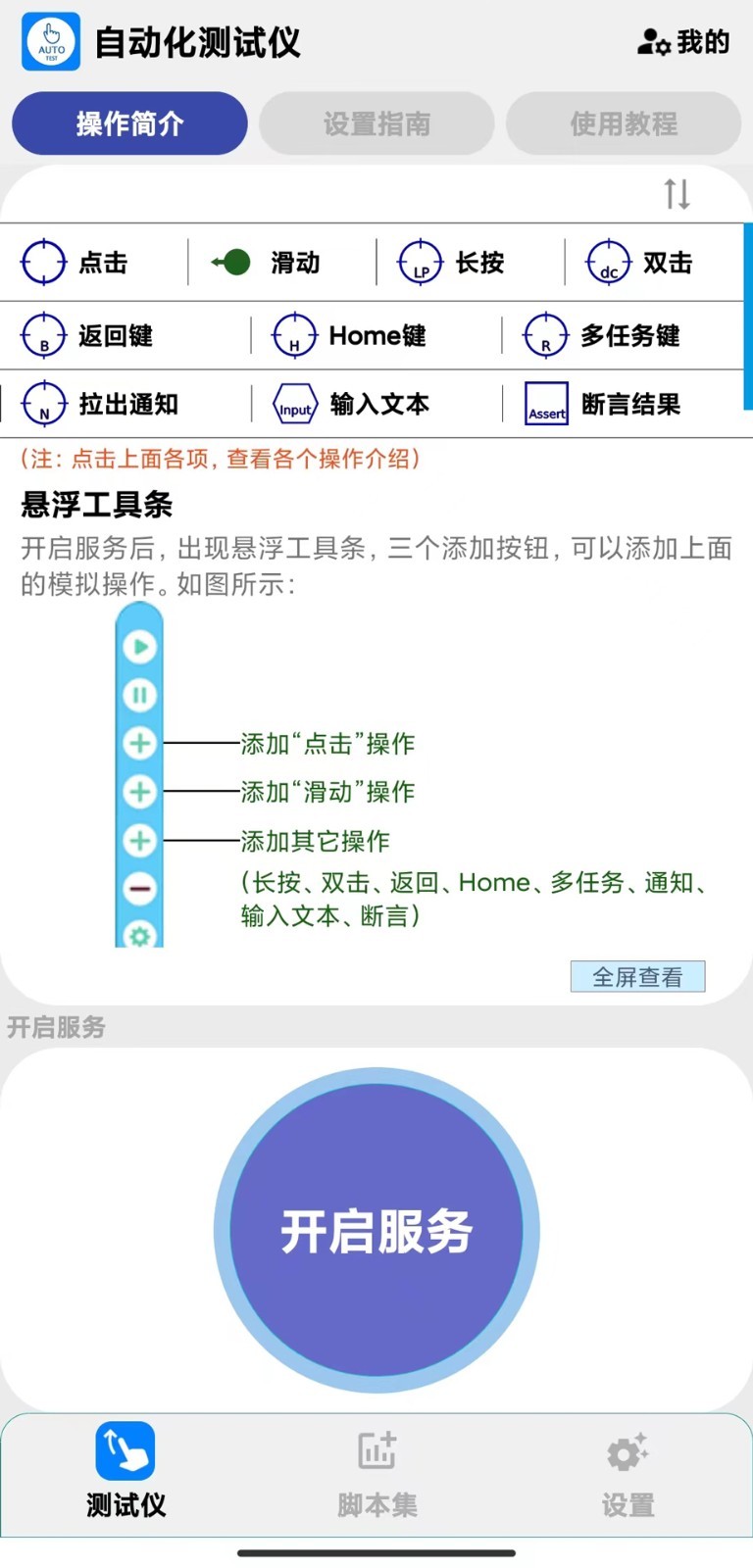Screen dimensions: 753x1568
Task: Open the Input 输入文本 operation icon
Action: coord(294,404)
